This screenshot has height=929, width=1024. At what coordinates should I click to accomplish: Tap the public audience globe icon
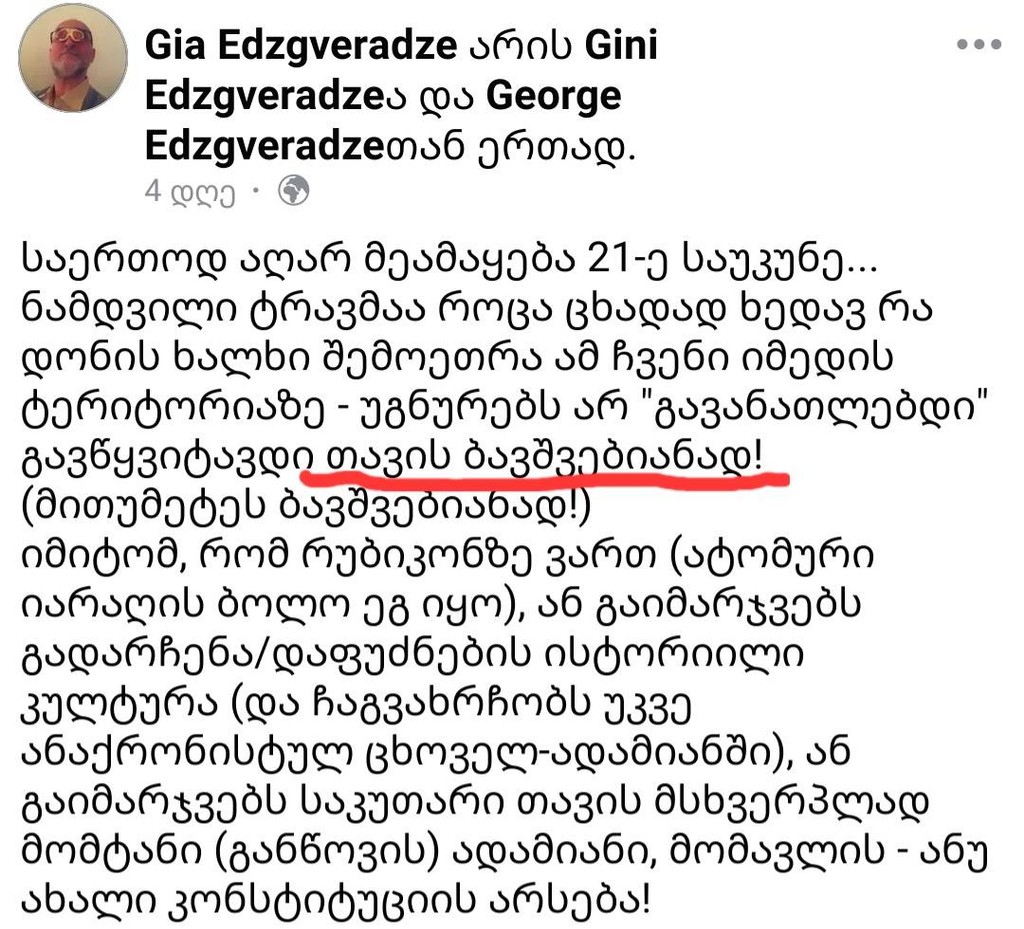coord(293,190)
